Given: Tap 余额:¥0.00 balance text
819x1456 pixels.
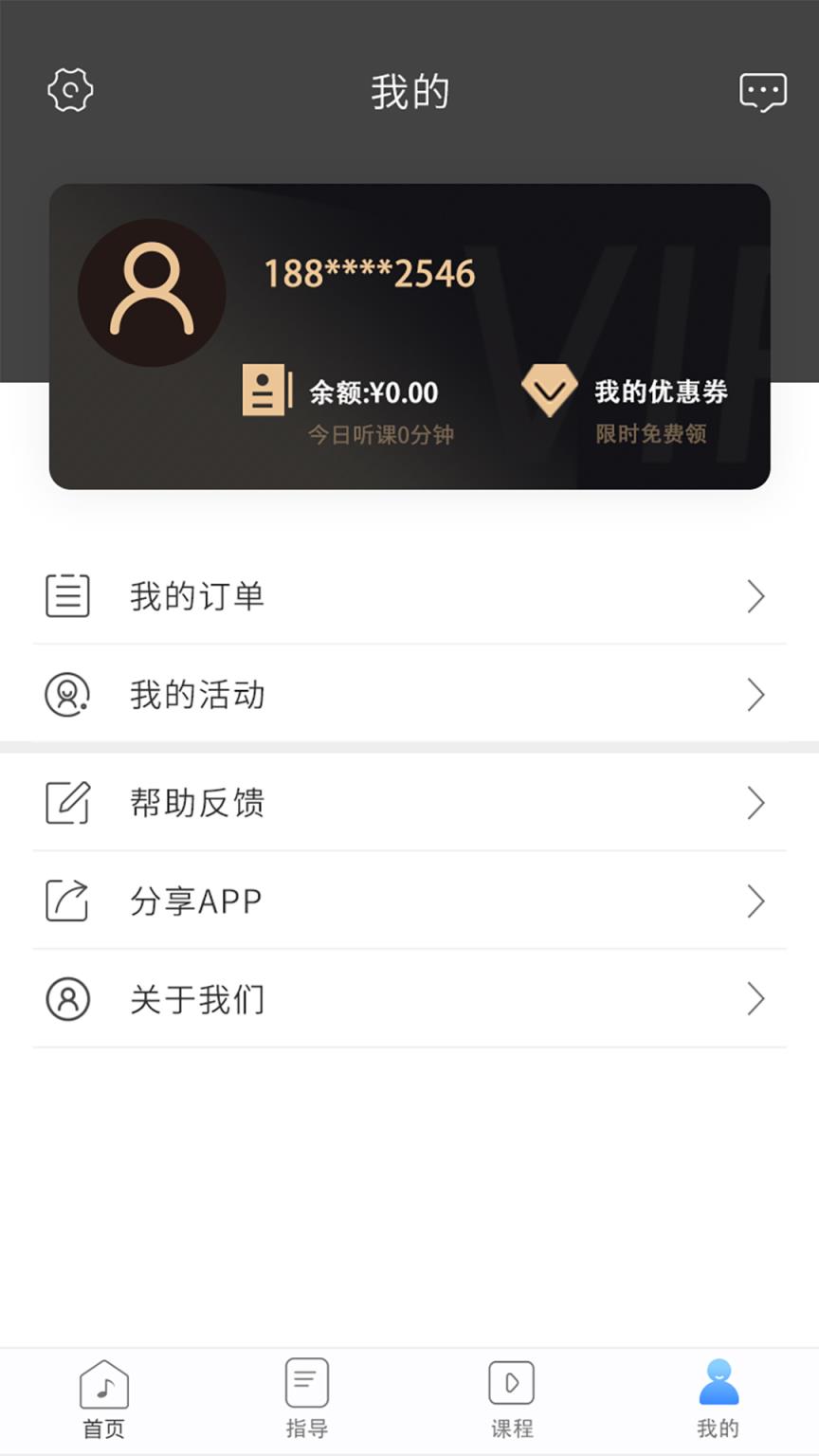Looking at the screenshot, I should (371, 391).
